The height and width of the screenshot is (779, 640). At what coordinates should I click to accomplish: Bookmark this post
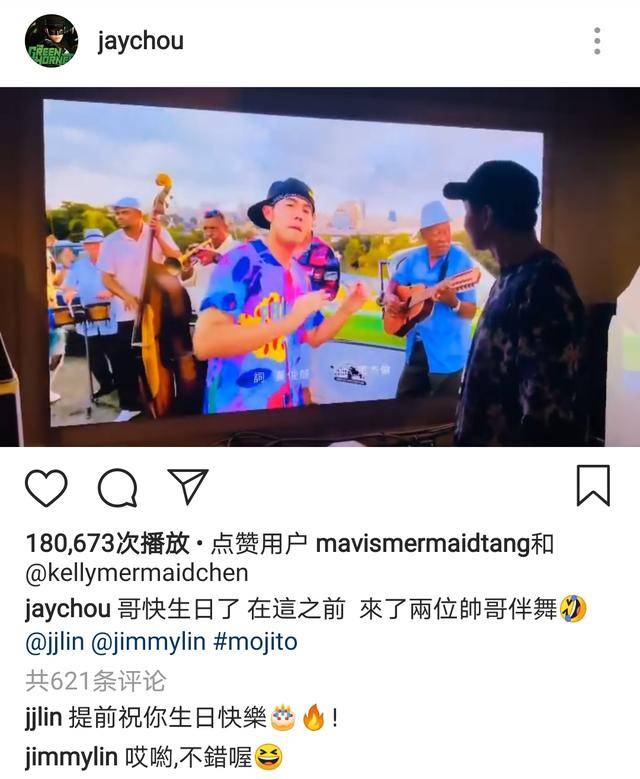pos(593,486)
